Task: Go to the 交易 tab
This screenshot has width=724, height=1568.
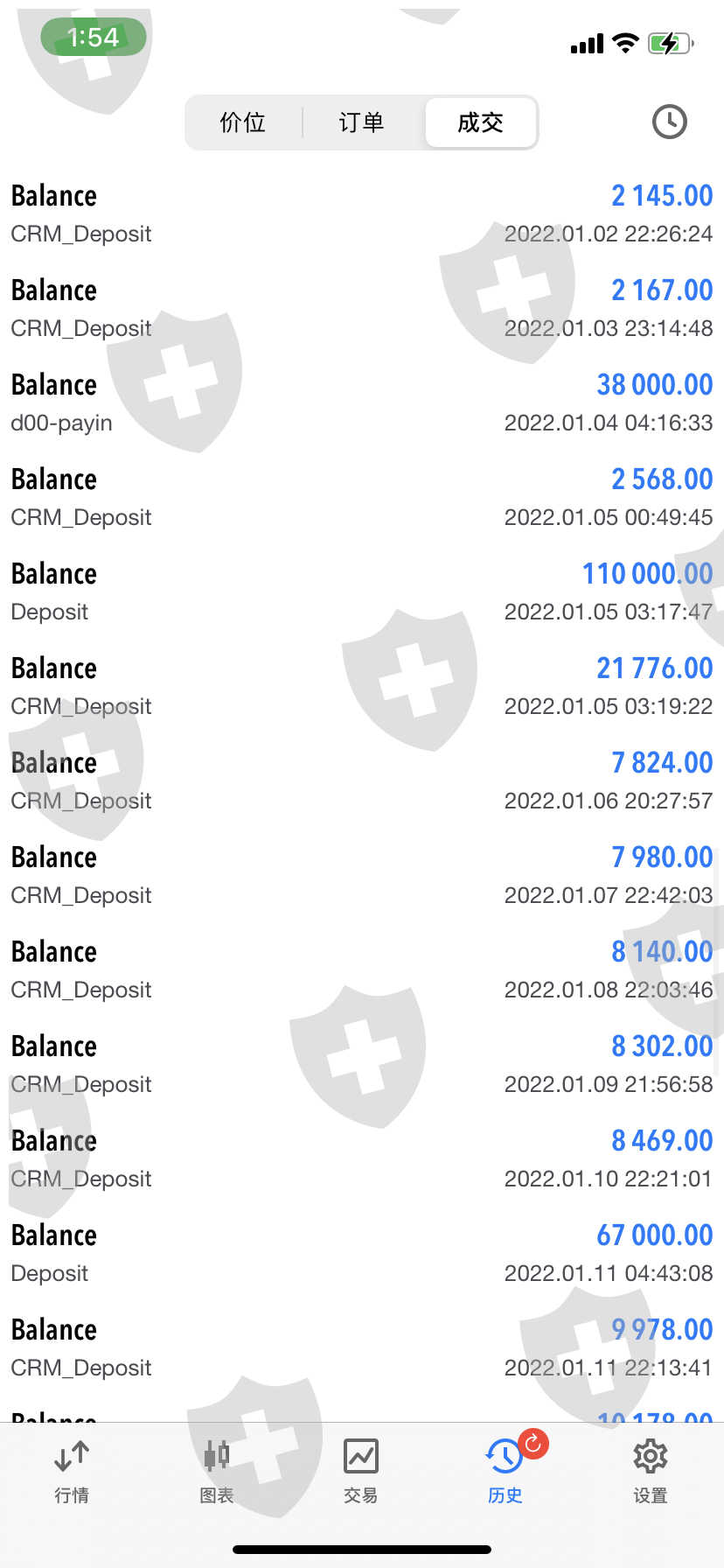Action: (361, 1473)
